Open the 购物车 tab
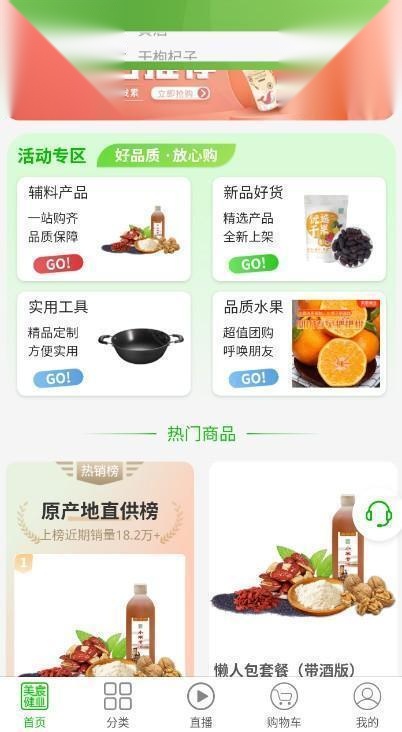The image size is (402, 732). click(x=284, y=704)
